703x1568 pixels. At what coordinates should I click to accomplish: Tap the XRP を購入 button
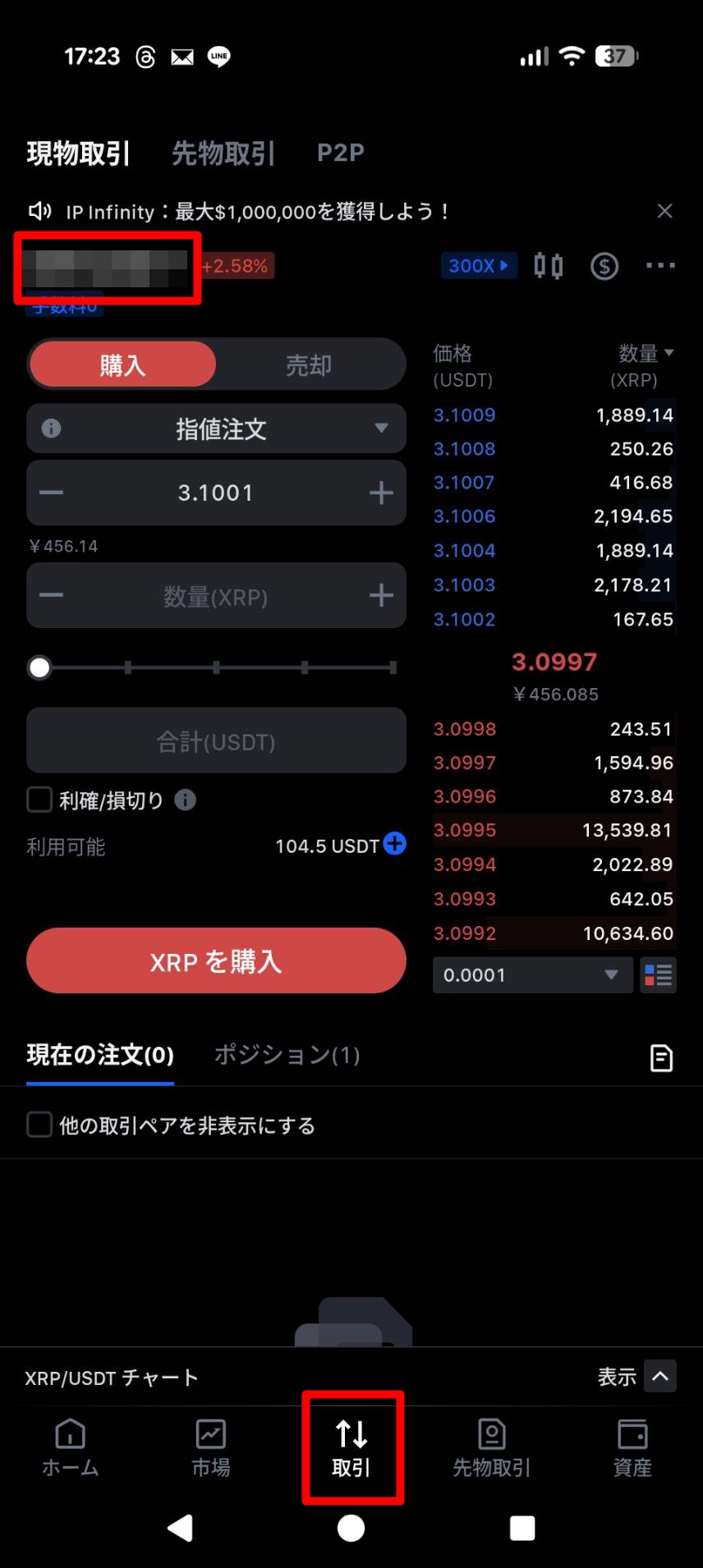pos(216,961)
